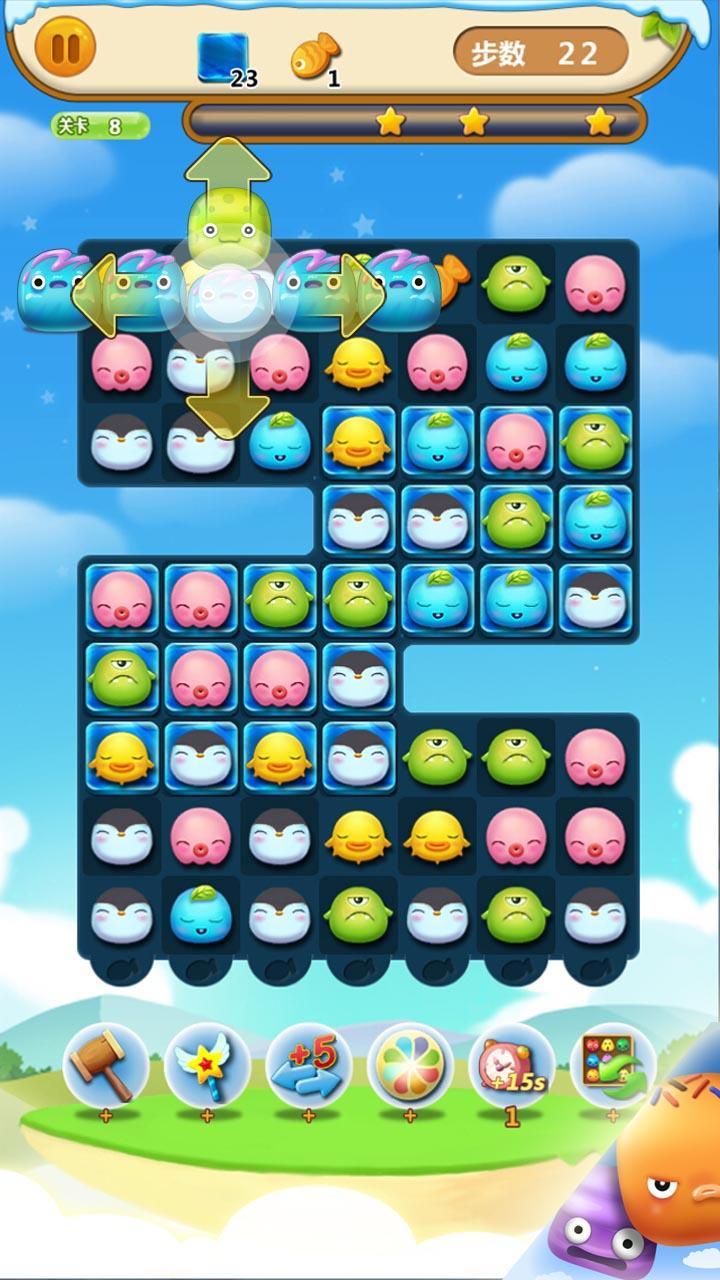The height and width of the screenshot is (1280, 720).
Task: Use the +15s alarm clock booster
Action: tap(511, 1063)
